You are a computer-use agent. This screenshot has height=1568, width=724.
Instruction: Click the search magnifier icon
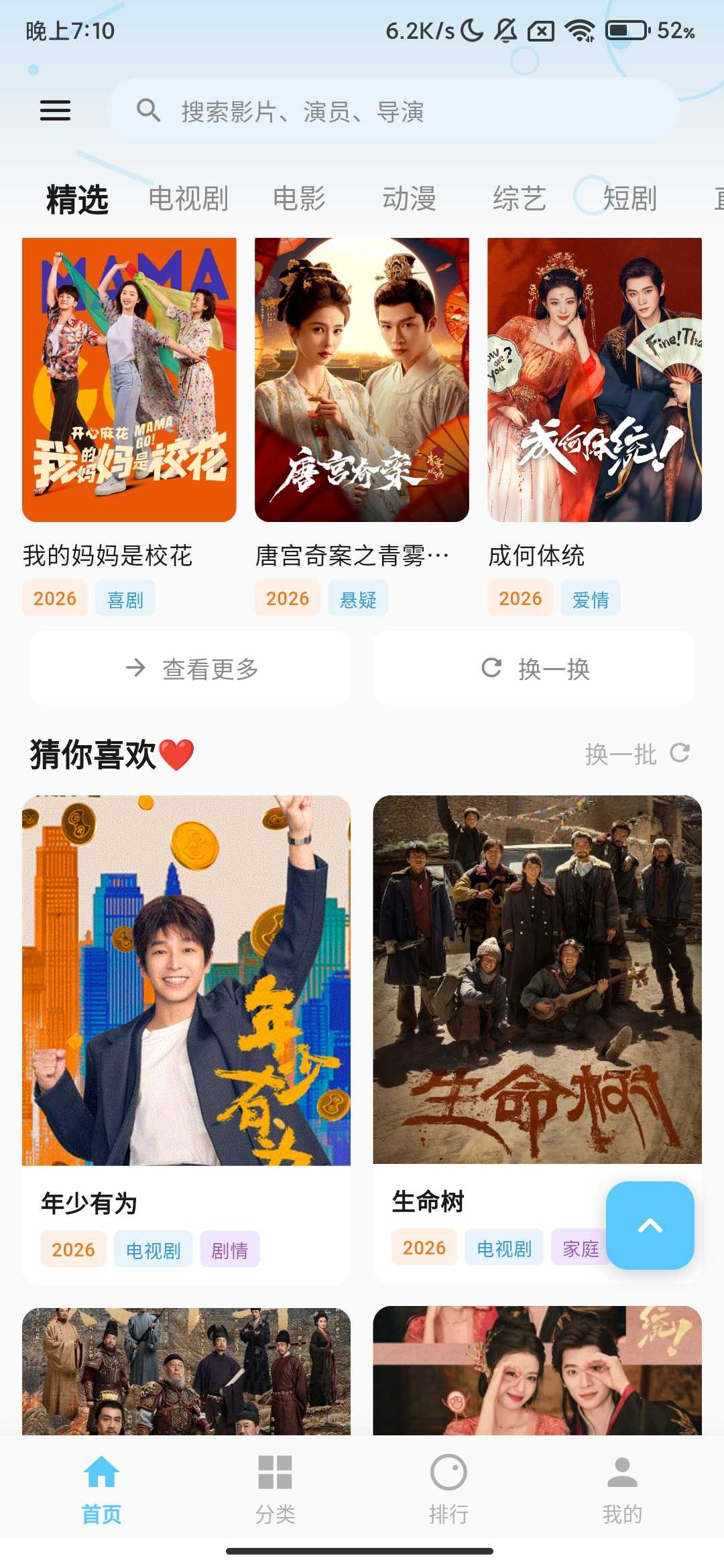[149, 111]
